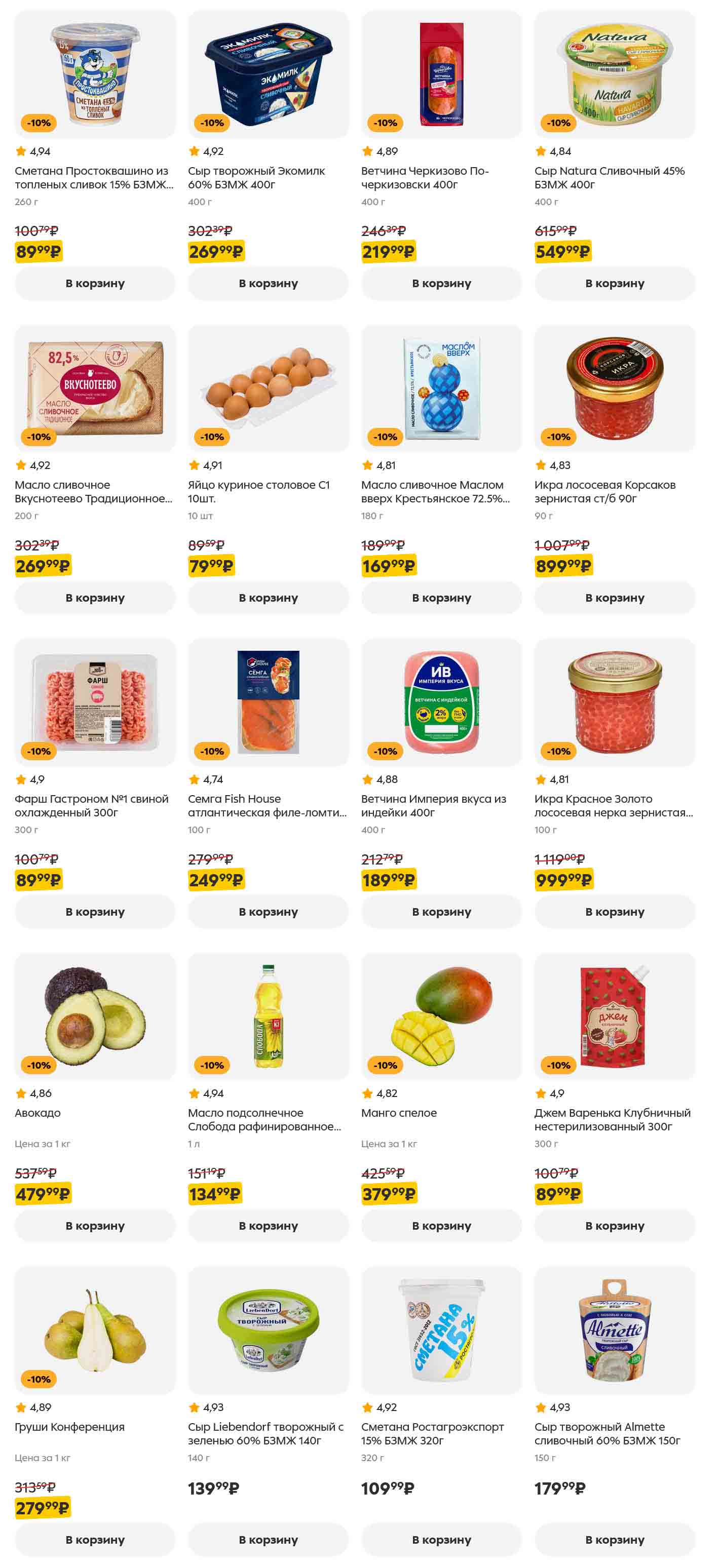Add Груши Конференция to cart
Viewport: 721px width, 1568px height.
(x=94, y=1540)
